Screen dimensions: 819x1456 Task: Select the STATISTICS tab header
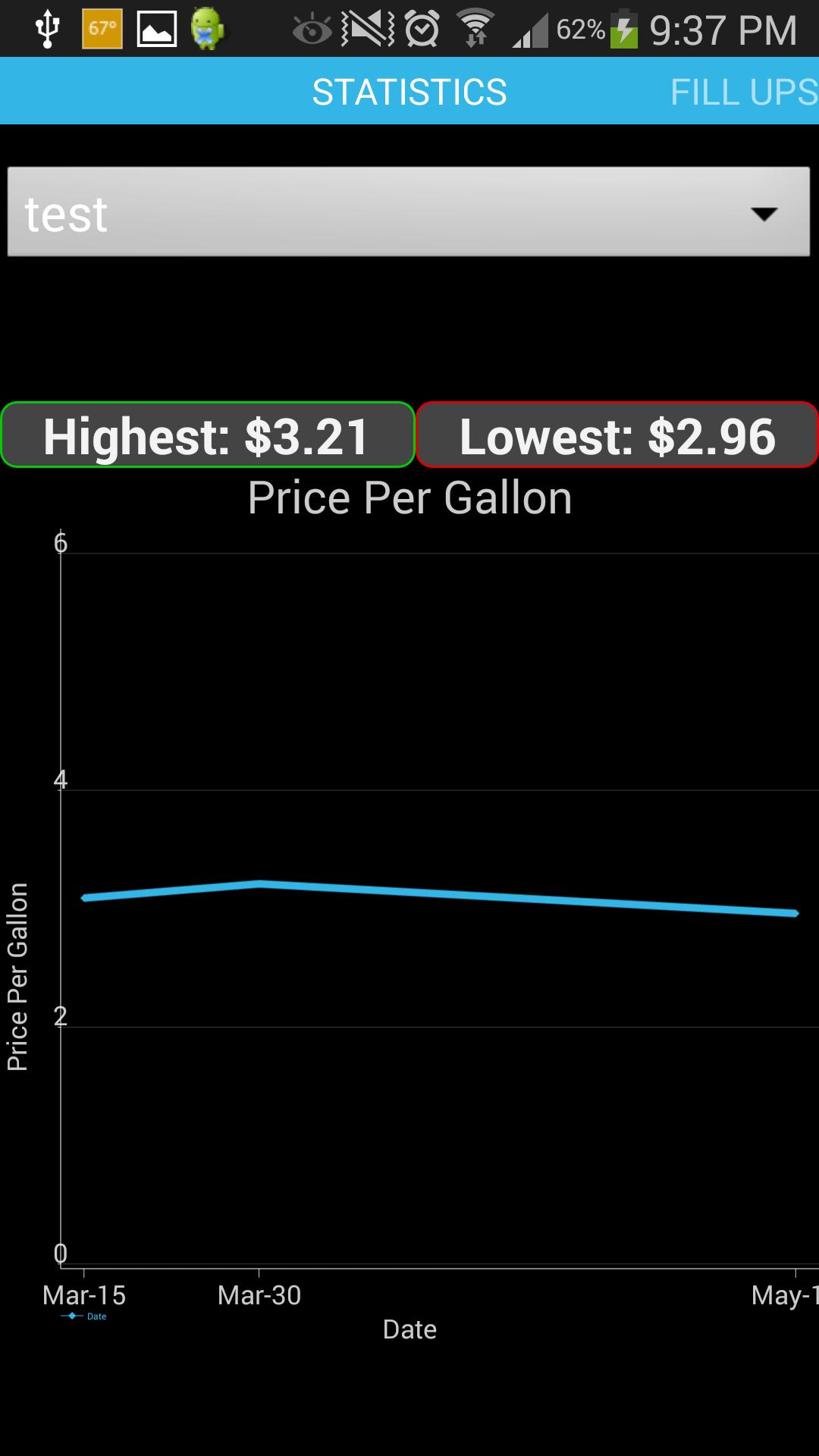click(409, 91)
